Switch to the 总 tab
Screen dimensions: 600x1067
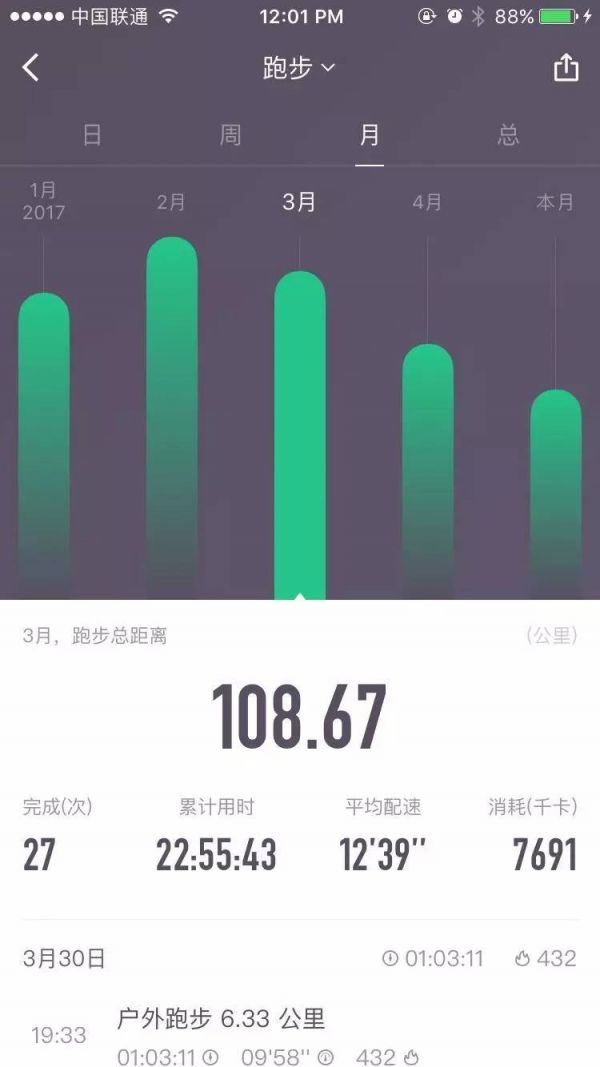click(x=508, y=135)
